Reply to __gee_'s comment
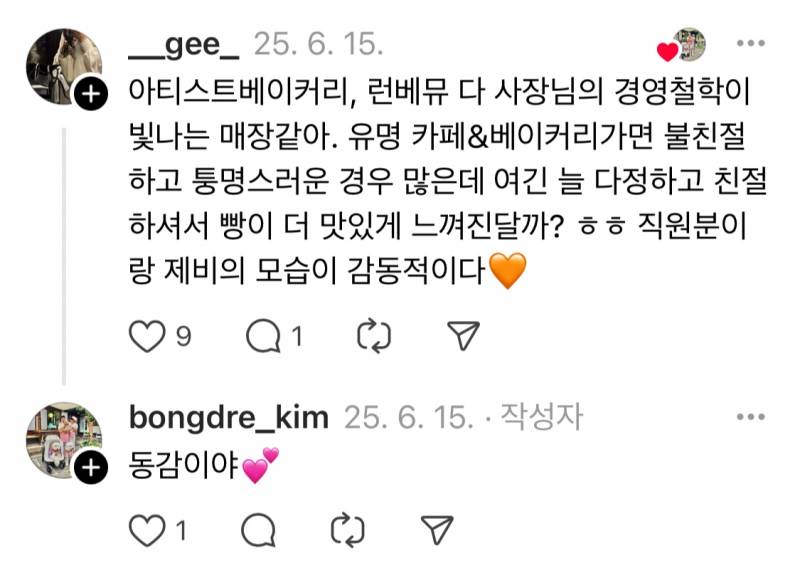This screenshot has width=800, height=573. [x=263, y=338]
